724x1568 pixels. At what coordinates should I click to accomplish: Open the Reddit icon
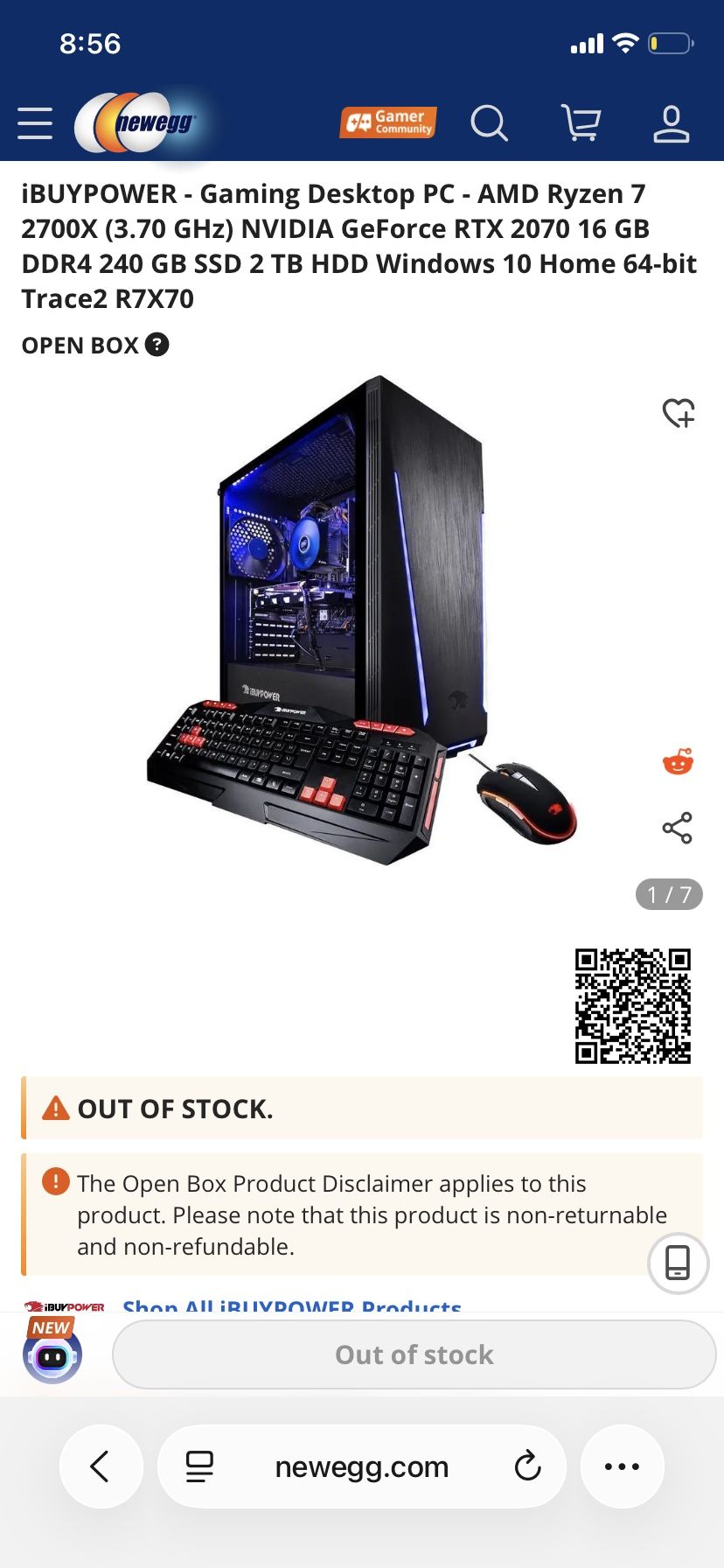(678, 762)
